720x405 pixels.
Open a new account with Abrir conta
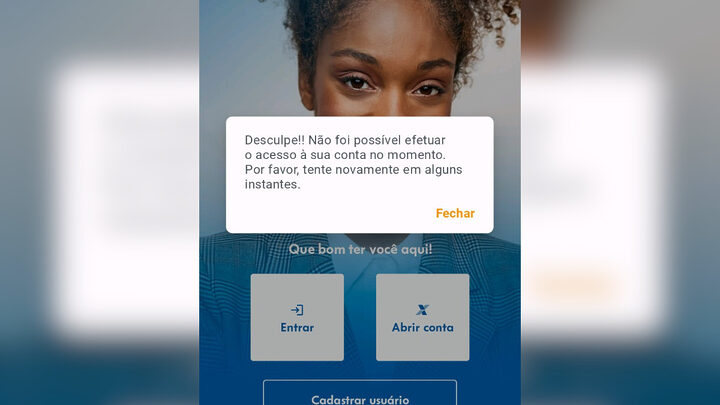coord(422,318)
